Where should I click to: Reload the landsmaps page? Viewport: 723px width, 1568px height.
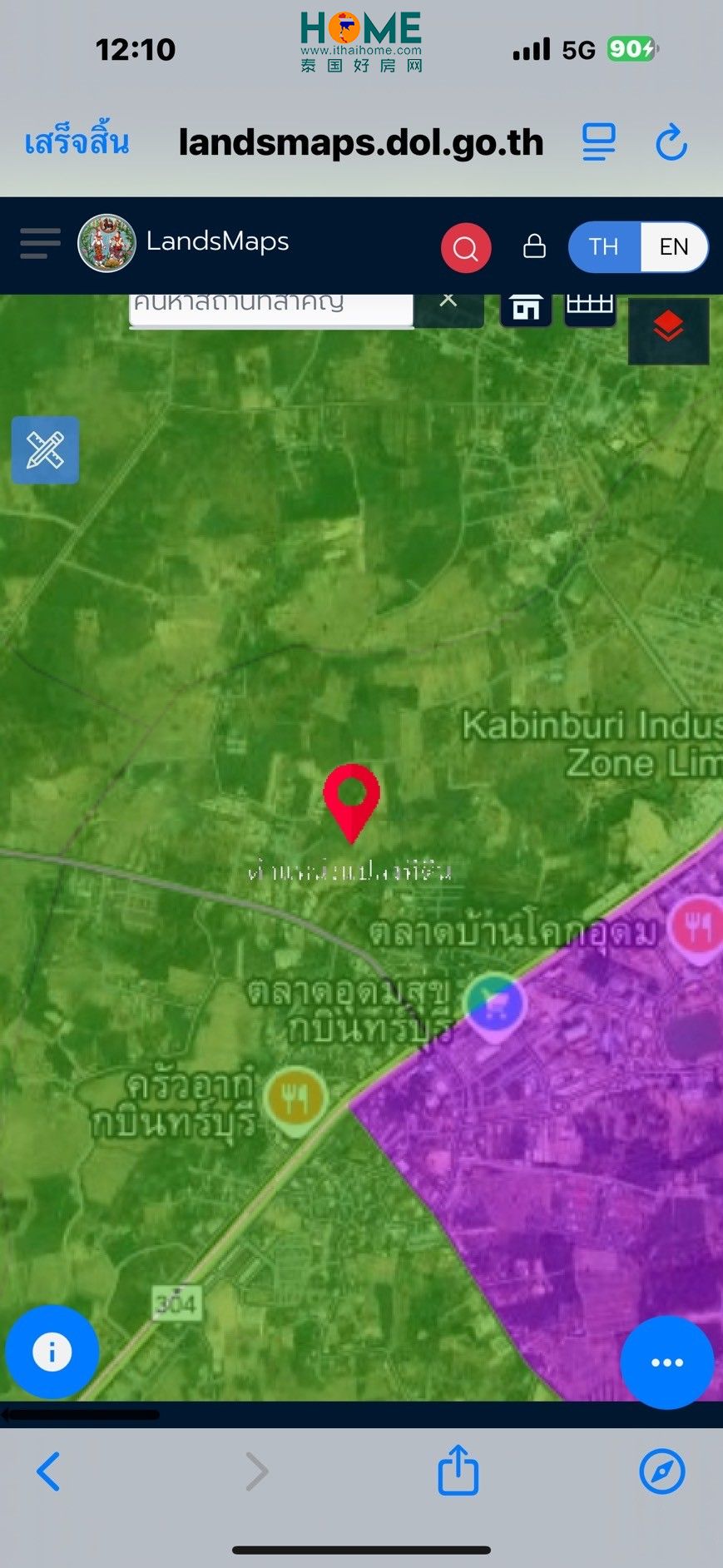point(671,142)
